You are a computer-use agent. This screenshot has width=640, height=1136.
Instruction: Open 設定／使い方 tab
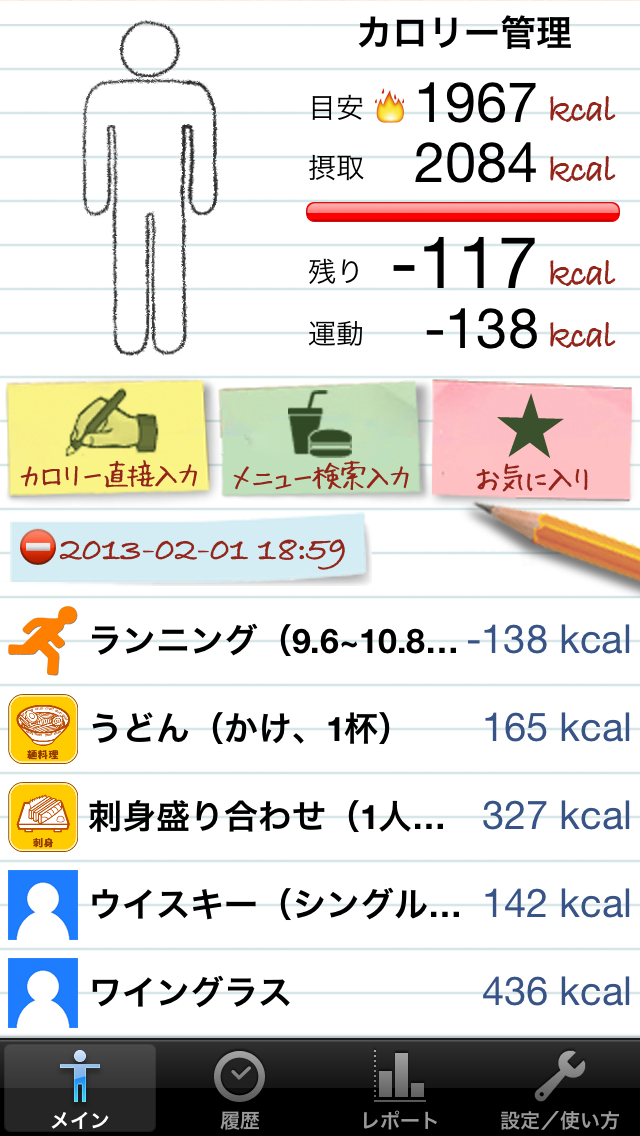tap(560, 1088)
